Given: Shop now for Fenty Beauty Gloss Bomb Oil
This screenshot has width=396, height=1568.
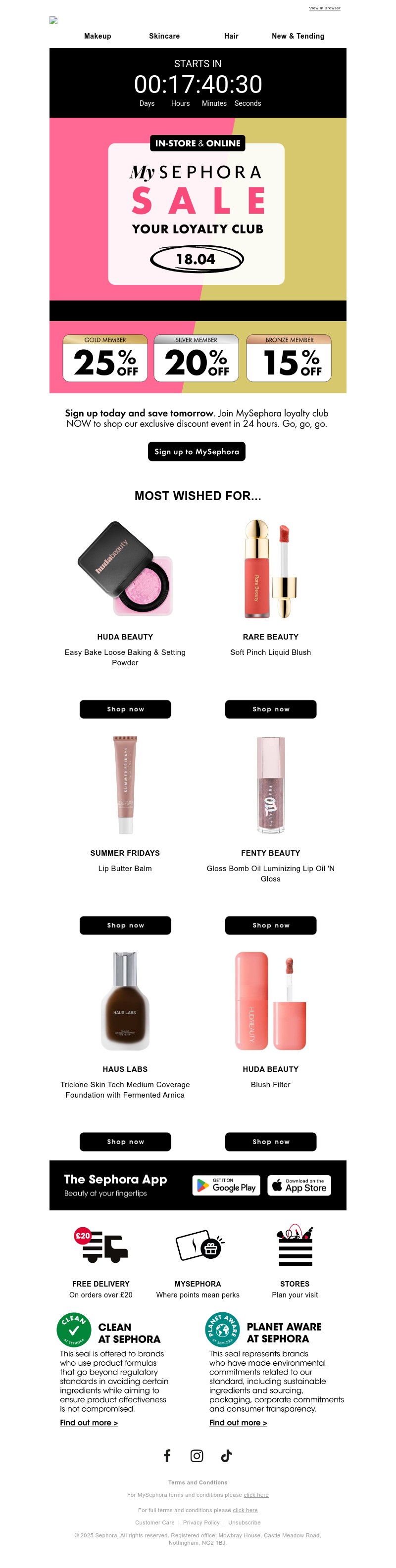Looking at the screenshot, I should [x=270, y=924].
